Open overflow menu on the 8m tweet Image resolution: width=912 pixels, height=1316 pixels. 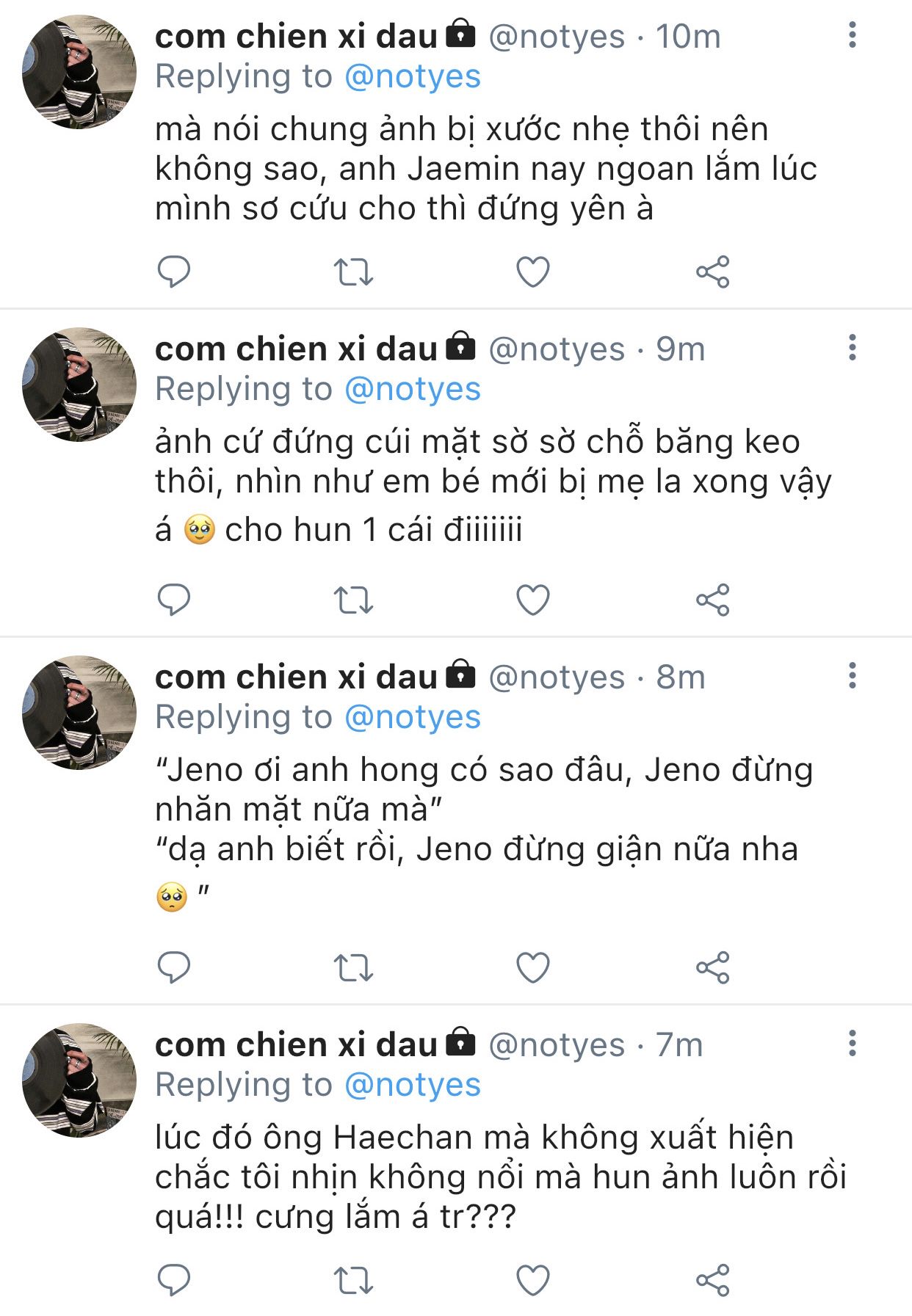pyautogui.click(x=852, y=675)
